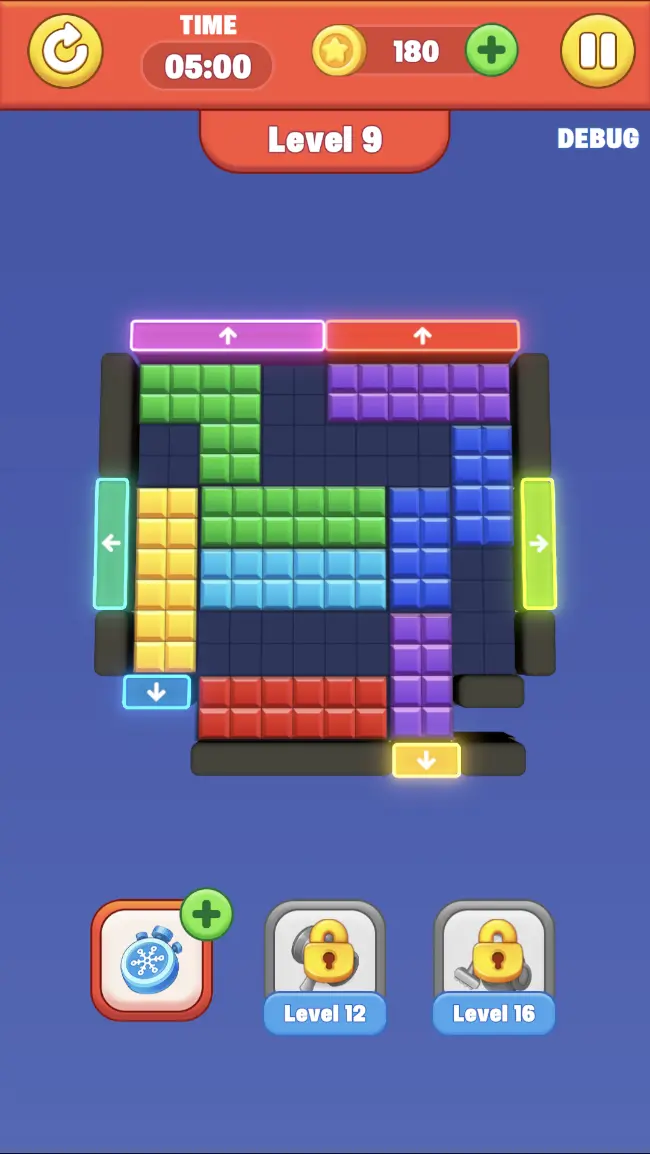This screenshot has height=1154, width=650.
Task: Tap the booster locked until Level 12
Action: [324, 963]
